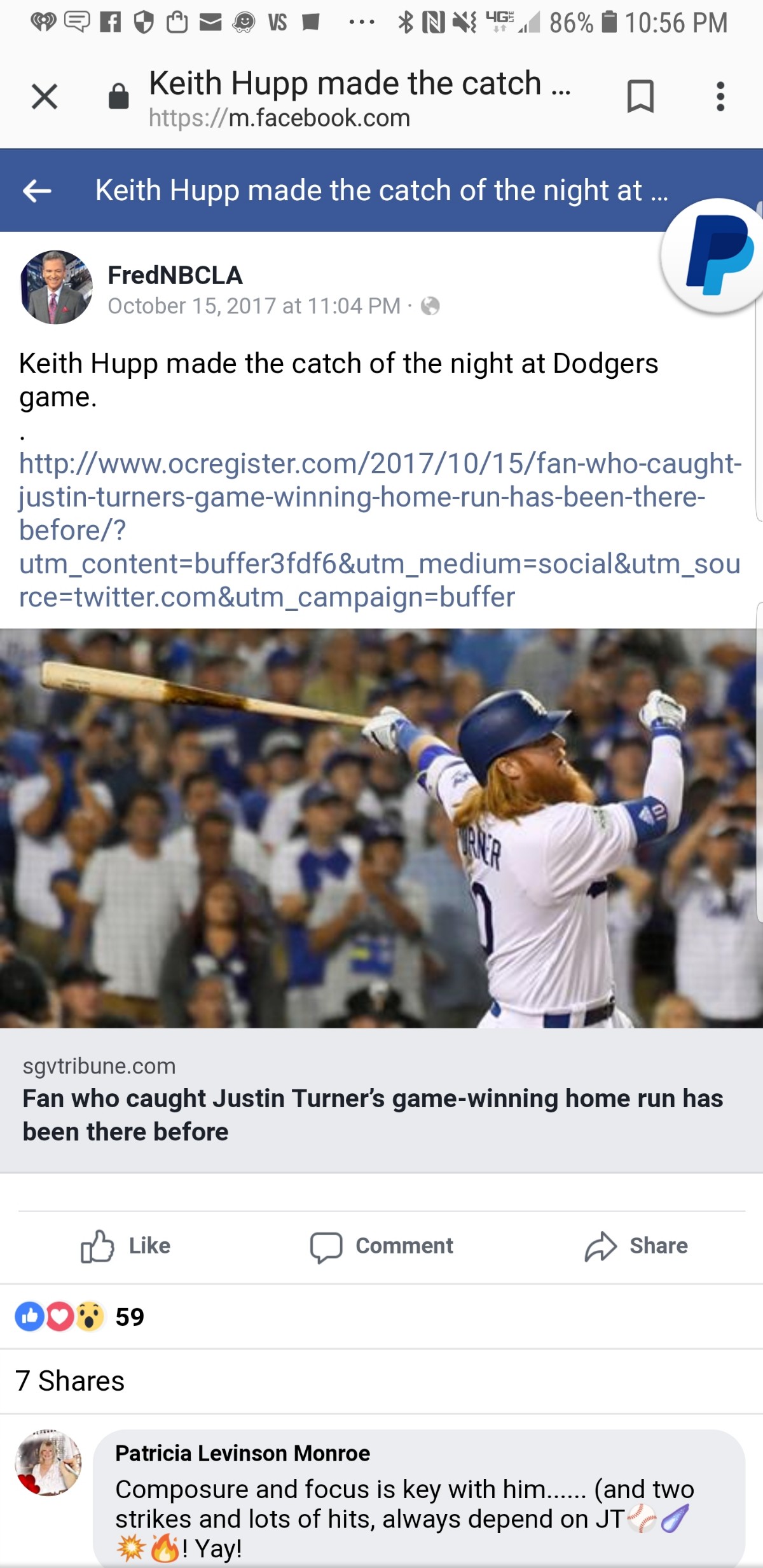Open FredNBCLA's profile picture
The image size is (763, 1568).
(56, 287)
